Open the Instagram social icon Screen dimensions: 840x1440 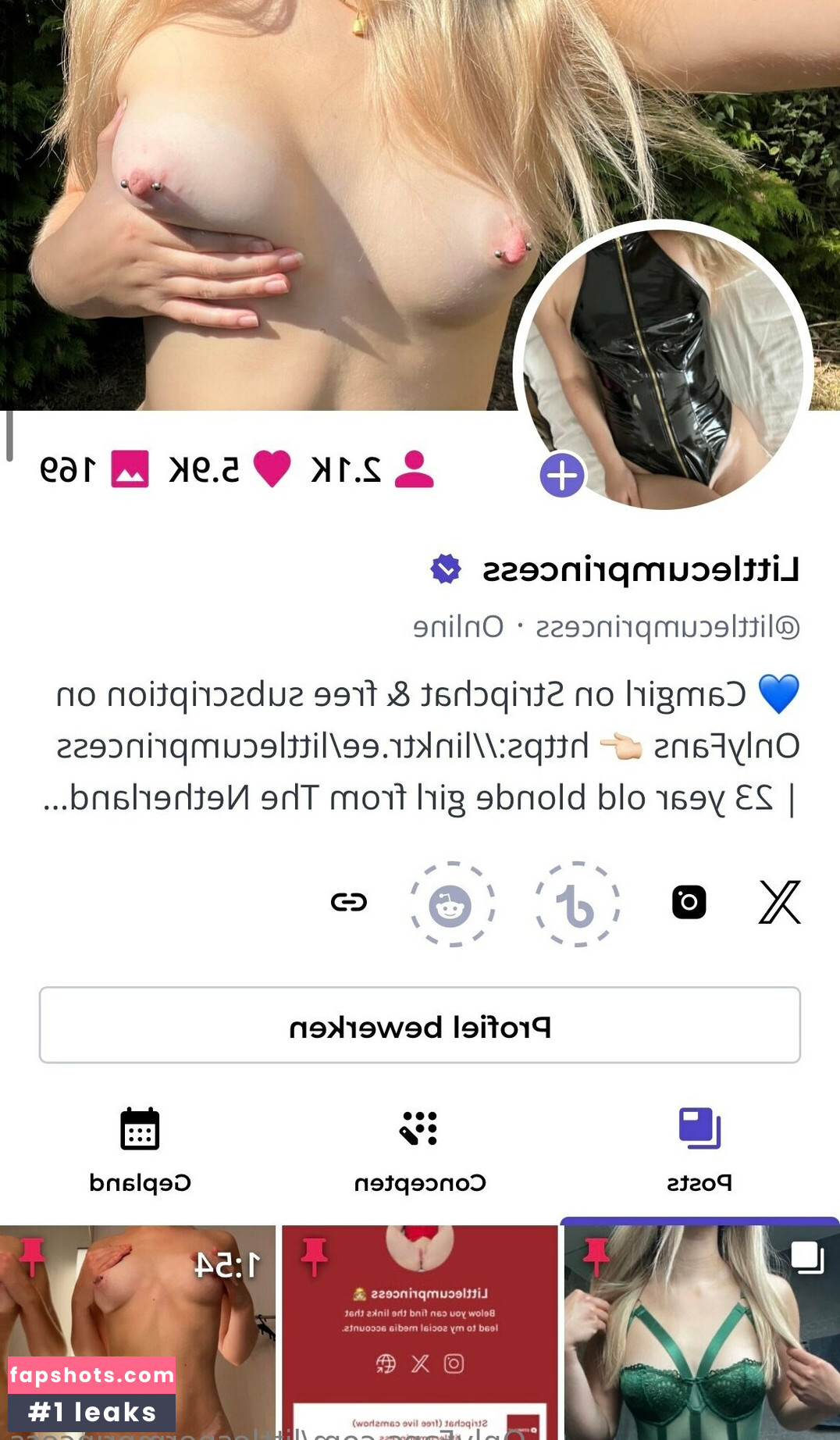pos(687,902)
